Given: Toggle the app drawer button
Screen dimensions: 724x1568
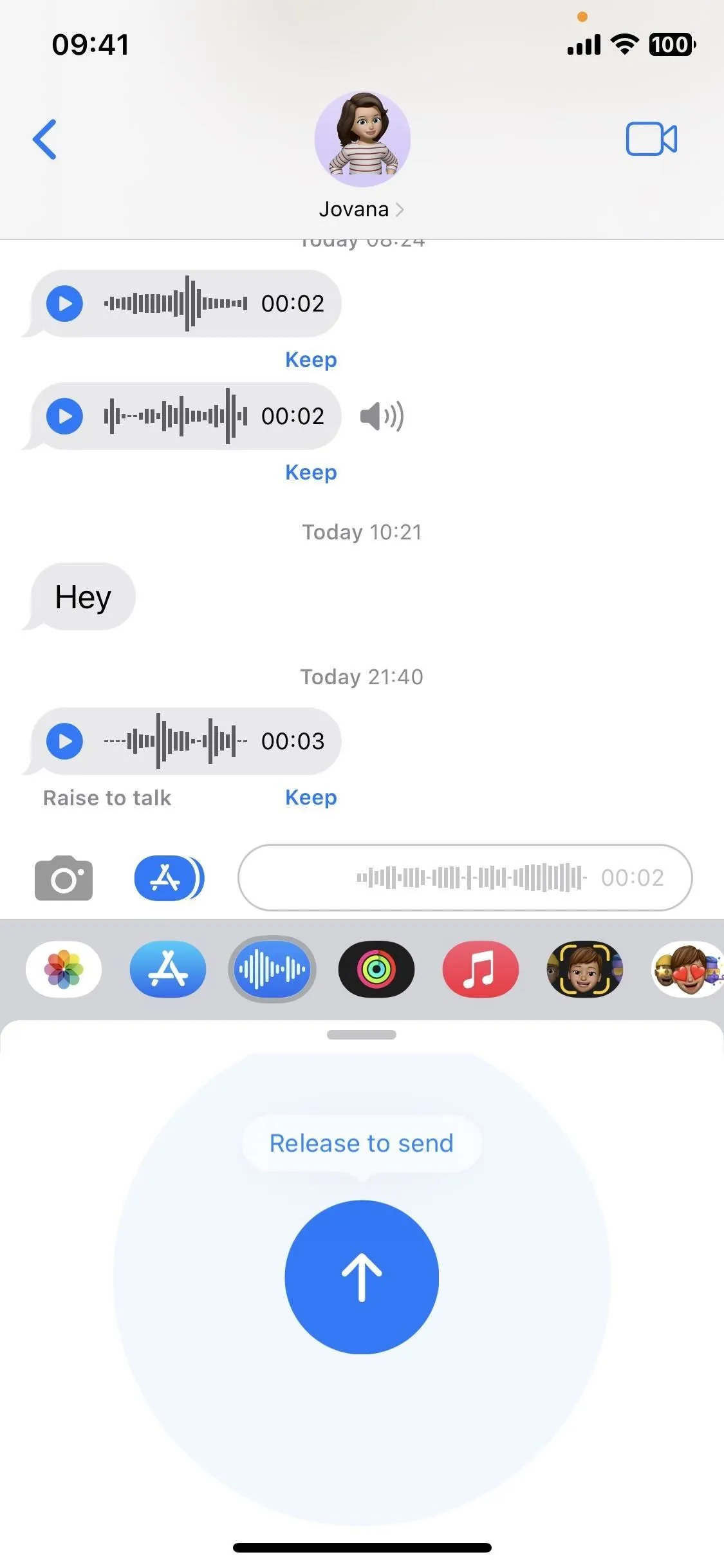Looking at the screenshot, I should click(x=169, y=877).
